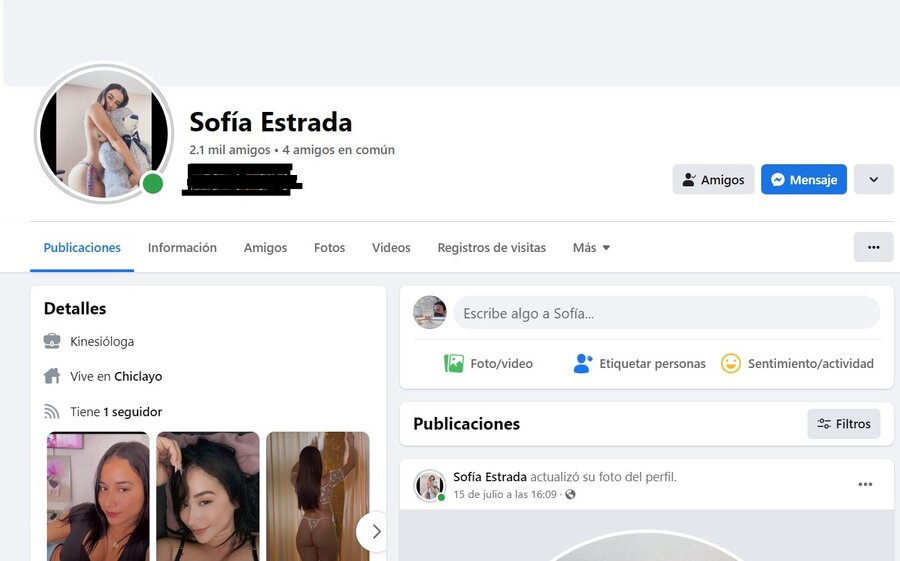The width and height of the screenshot is (900, 561).
Task: View the large profile picture
Action: pos(104,133)
